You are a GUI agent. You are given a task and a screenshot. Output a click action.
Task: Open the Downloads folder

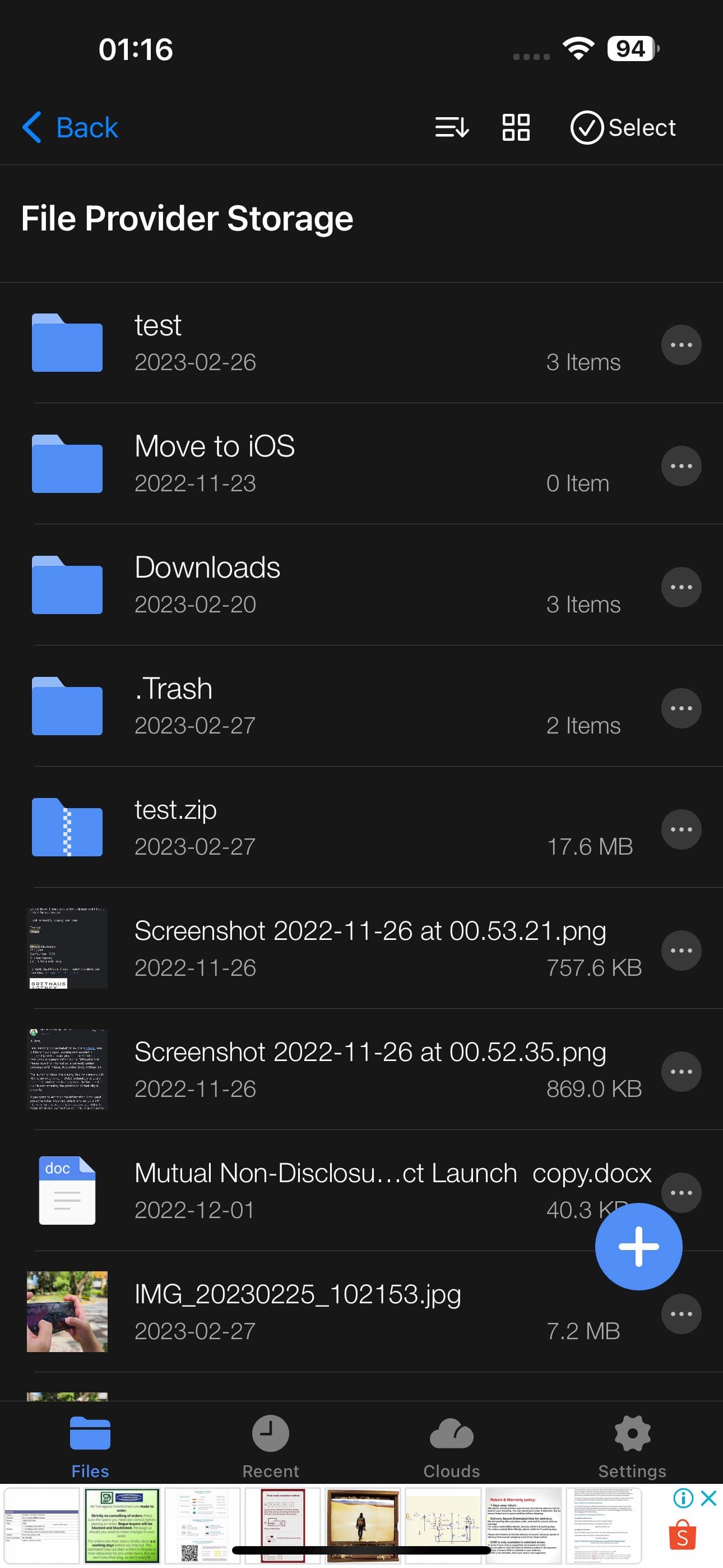tap(304, 585)
